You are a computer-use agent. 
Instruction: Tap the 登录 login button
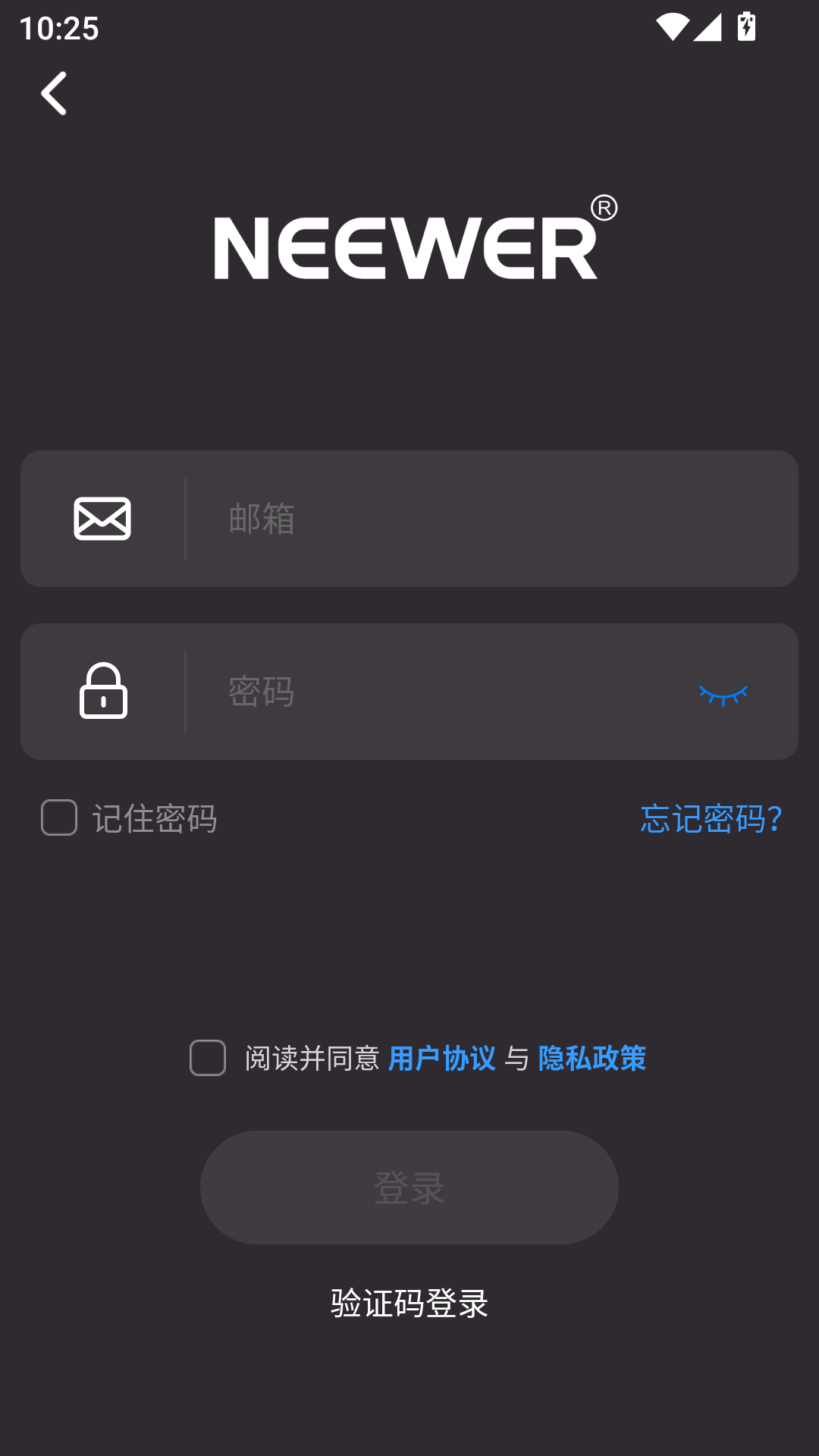coord(409,1187)
